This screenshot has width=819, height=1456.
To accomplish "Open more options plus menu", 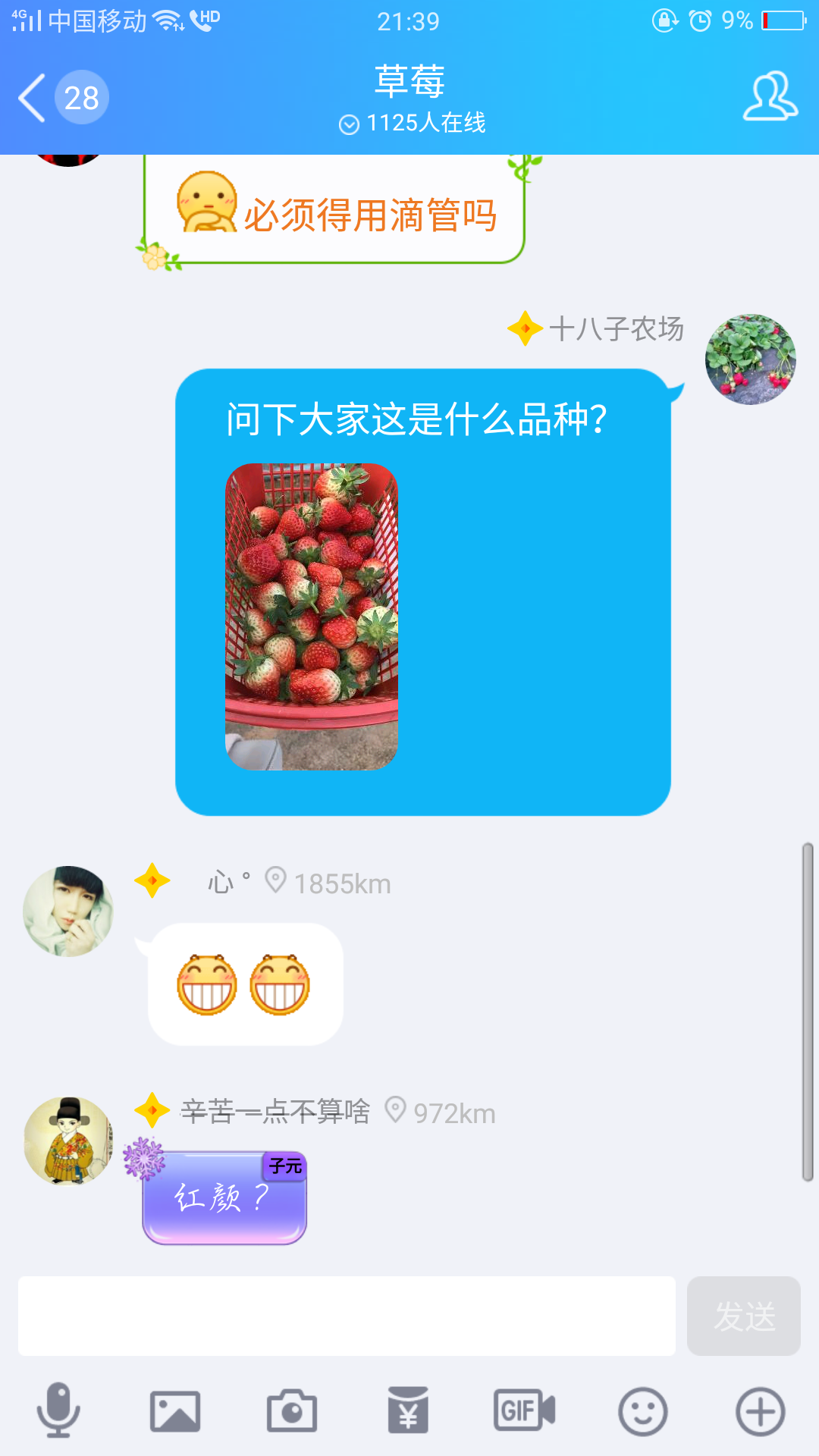I will click(760, 1411).
